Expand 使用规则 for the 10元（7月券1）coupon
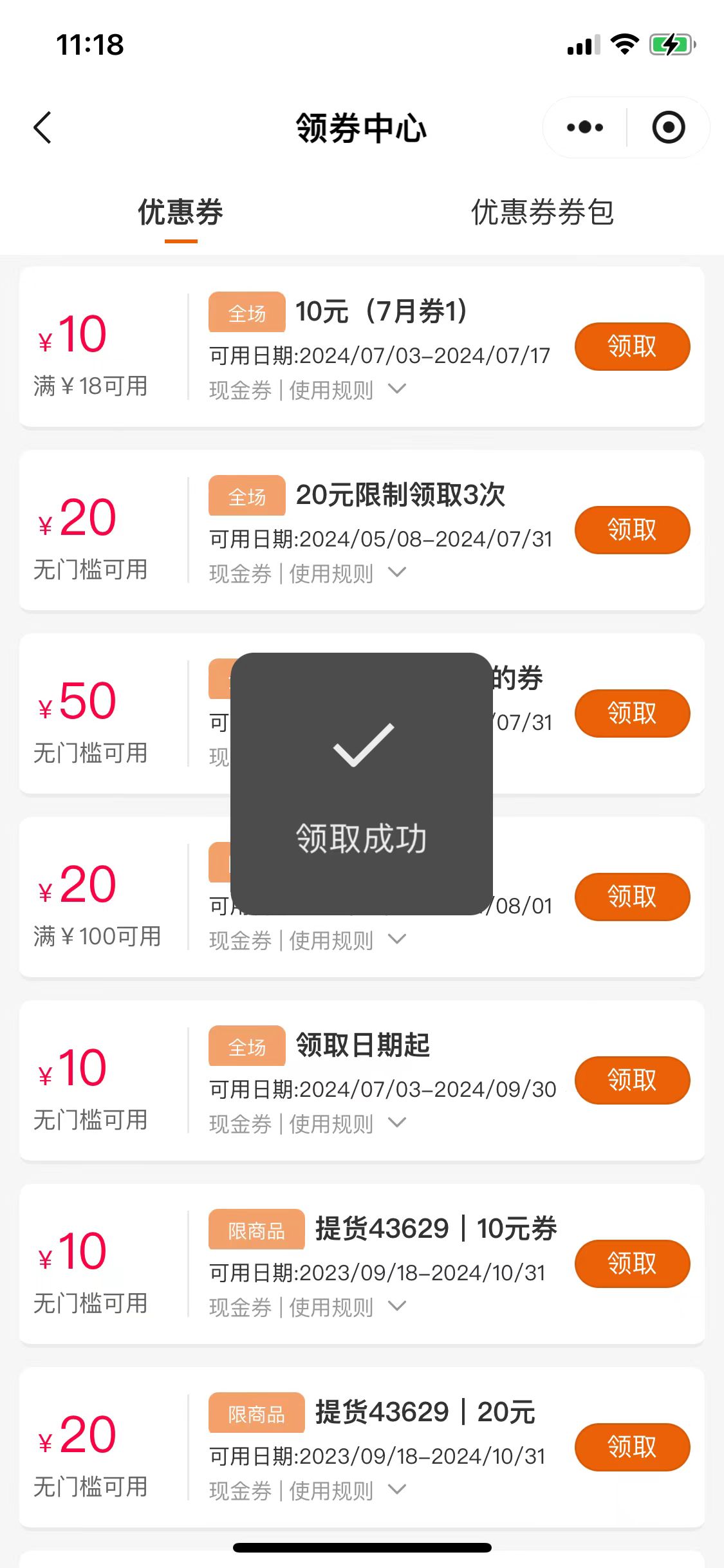This screenshot has height=1568, width=724. 348,389
